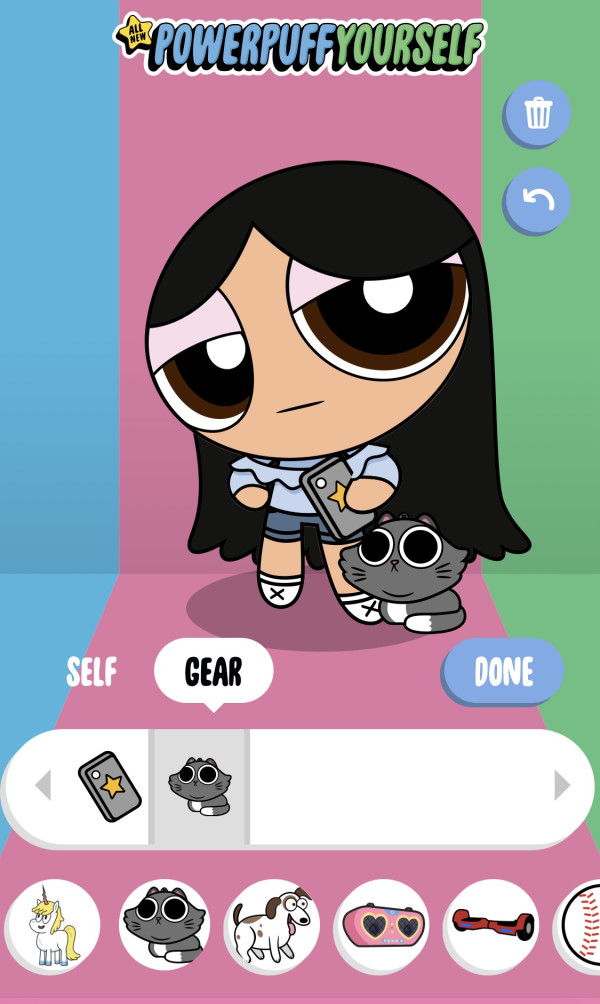Tap the left arrow of the gear tray
600x1004 pixels.
42,786
